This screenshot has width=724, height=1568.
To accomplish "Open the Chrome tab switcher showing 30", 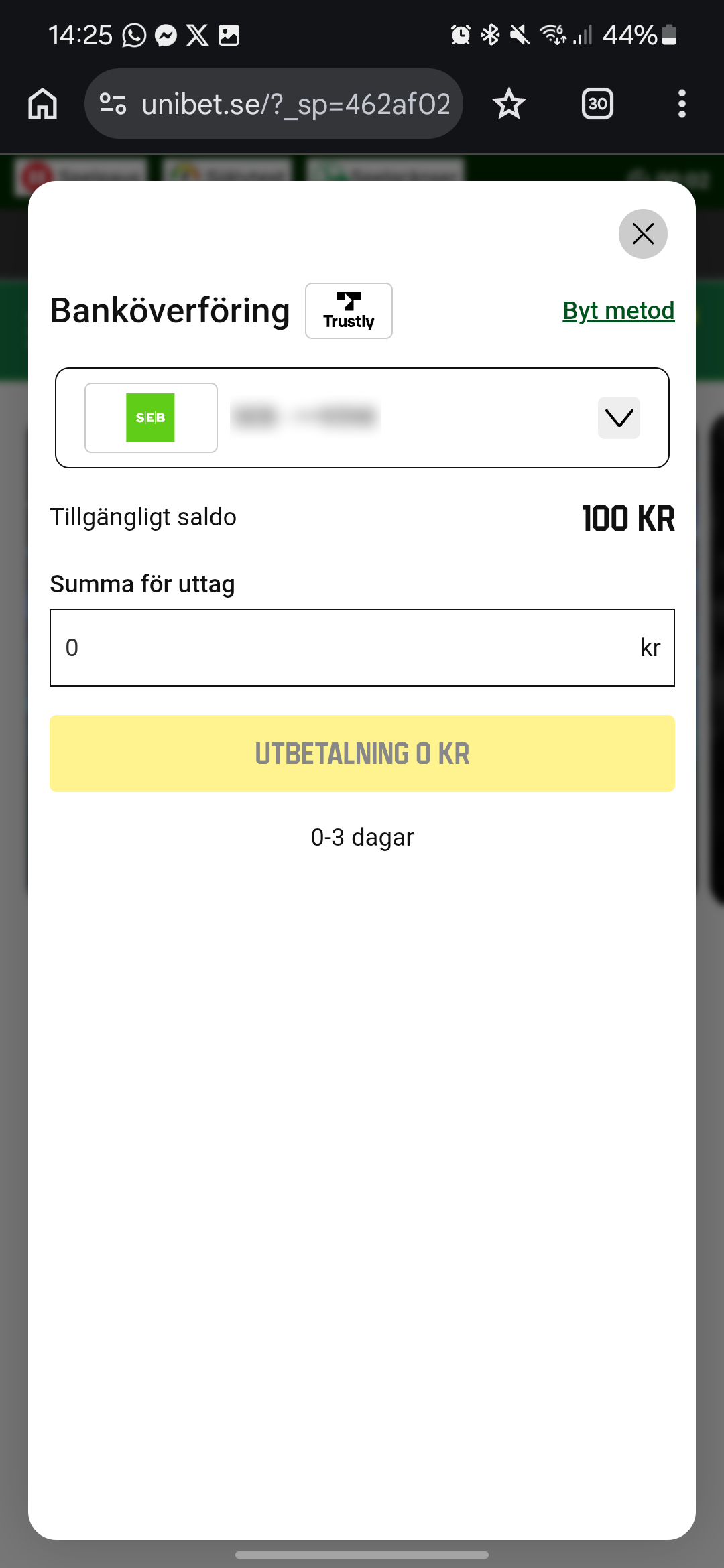I will tap(597, 103).
